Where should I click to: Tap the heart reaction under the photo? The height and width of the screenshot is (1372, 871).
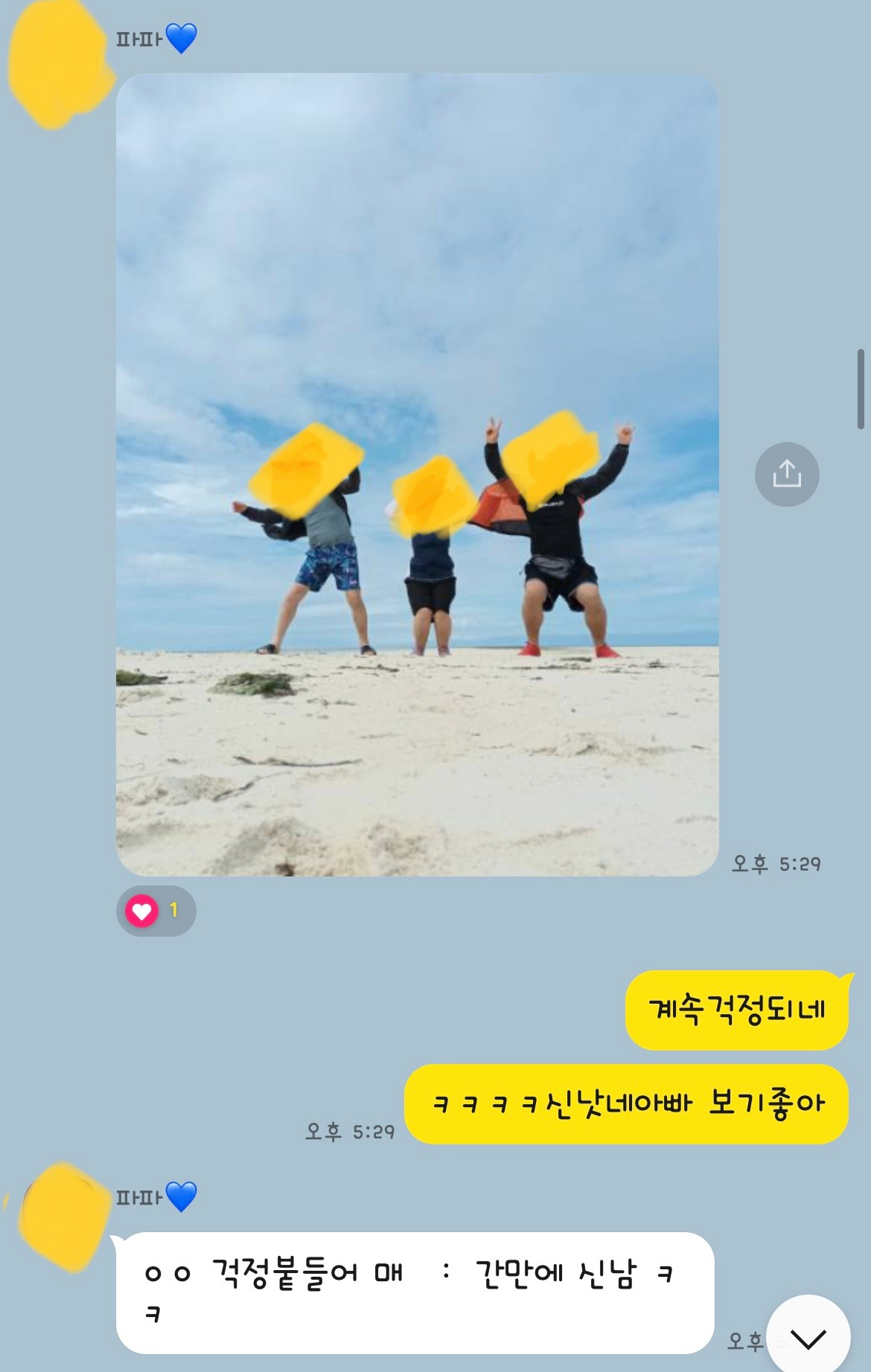click(156, 911)
